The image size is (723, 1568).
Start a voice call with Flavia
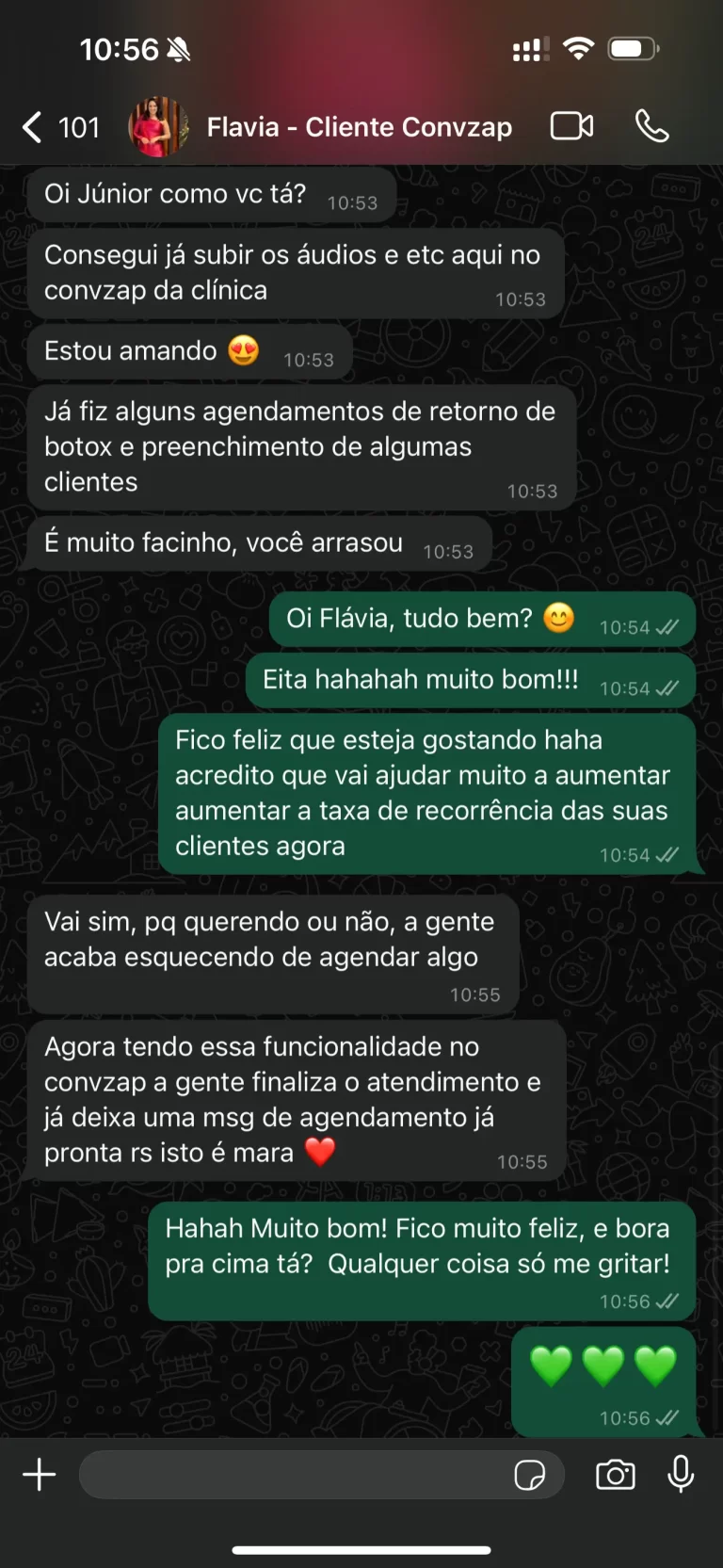click(653, 125)
